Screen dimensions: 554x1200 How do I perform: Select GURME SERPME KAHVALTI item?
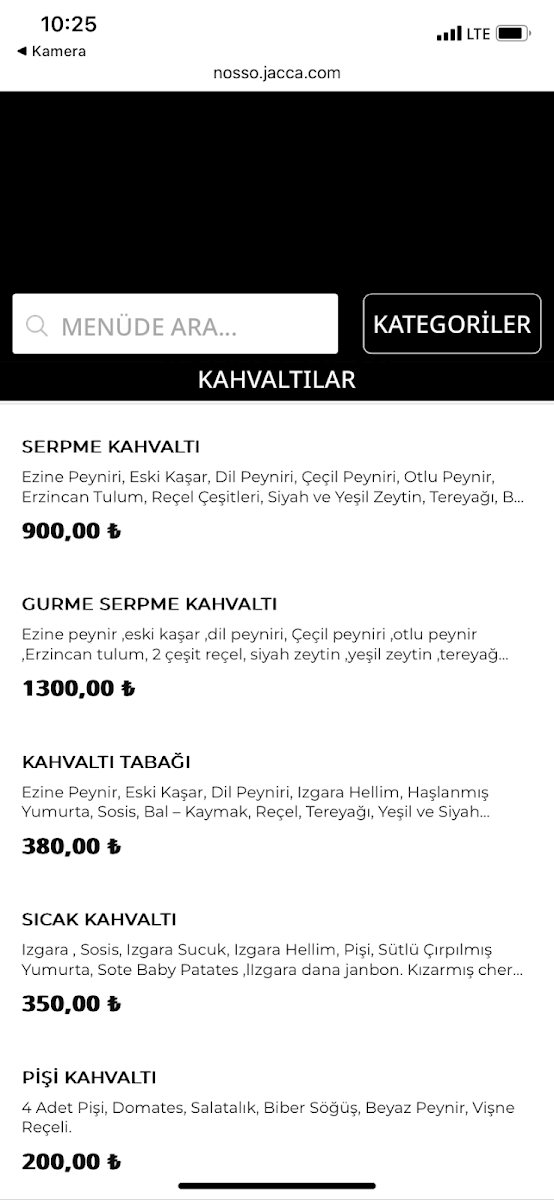[x=277, y=647]
